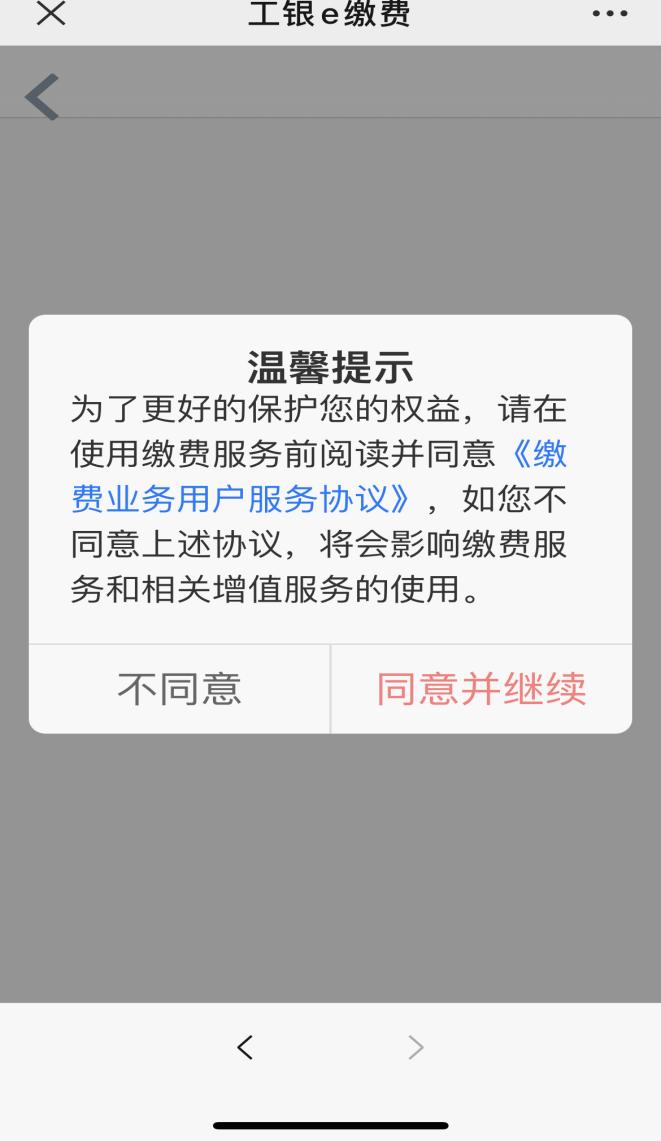Go back with the bottom browser arrow
661x1141 pixels.
tap(245, 1047)
